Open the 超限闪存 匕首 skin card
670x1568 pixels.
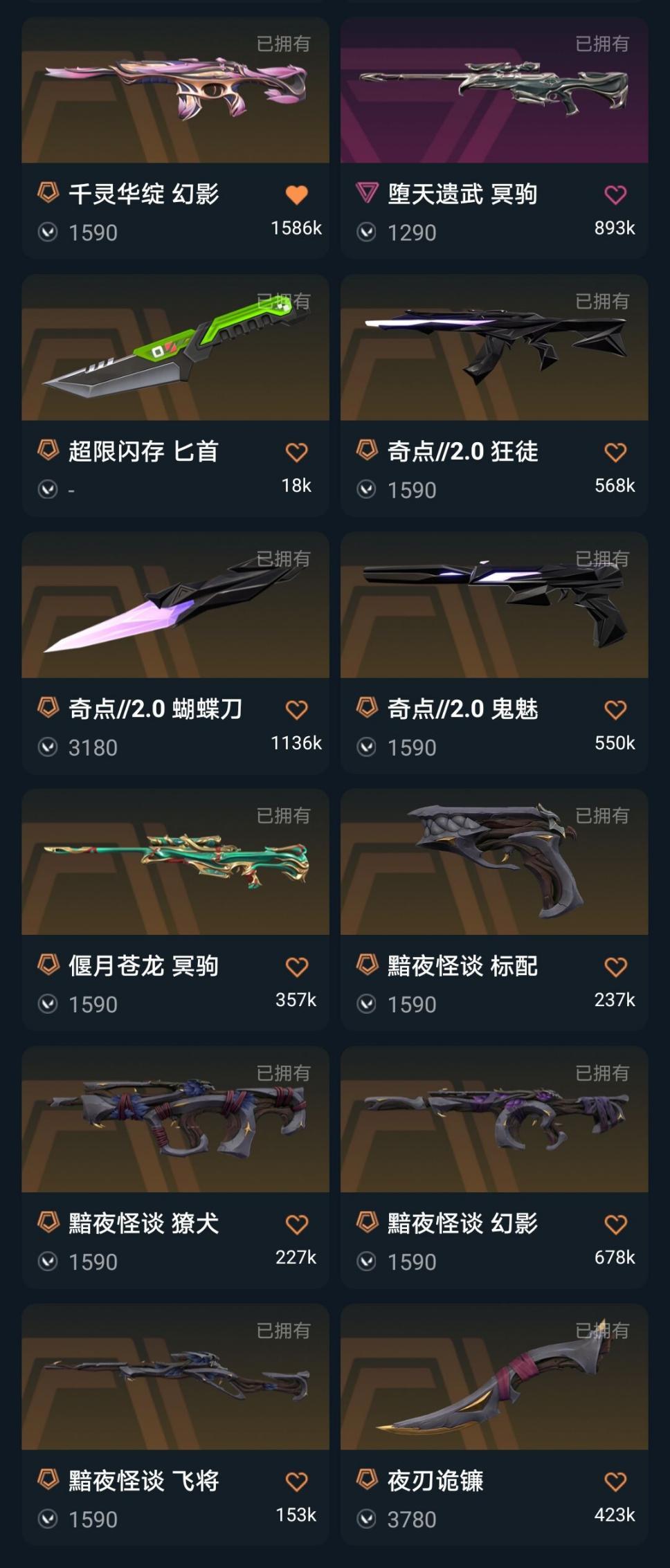click(x=175, y=396)
